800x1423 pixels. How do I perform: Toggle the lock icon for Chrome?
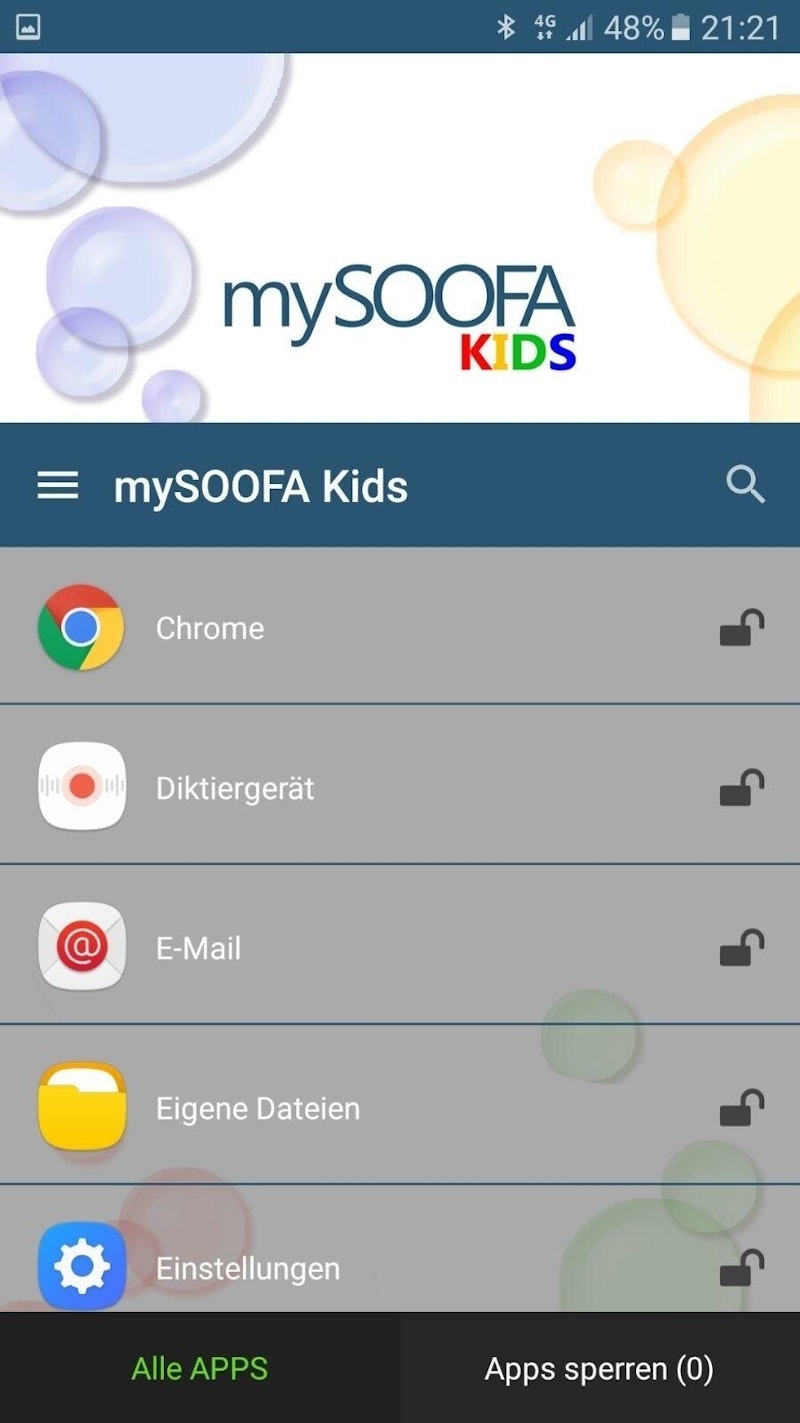(x=741, y=628)
